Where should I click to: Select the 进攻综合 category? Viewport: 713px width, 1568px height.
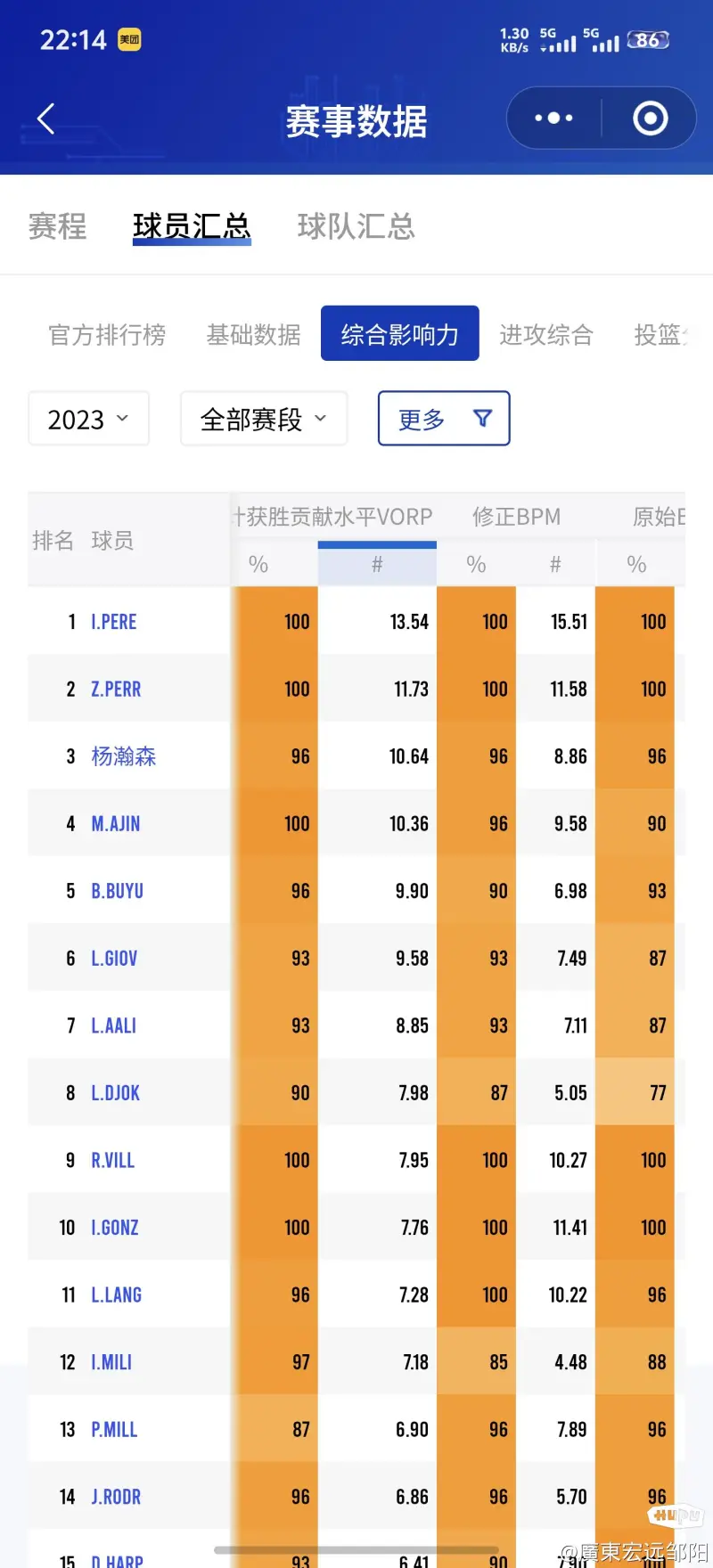545,334
